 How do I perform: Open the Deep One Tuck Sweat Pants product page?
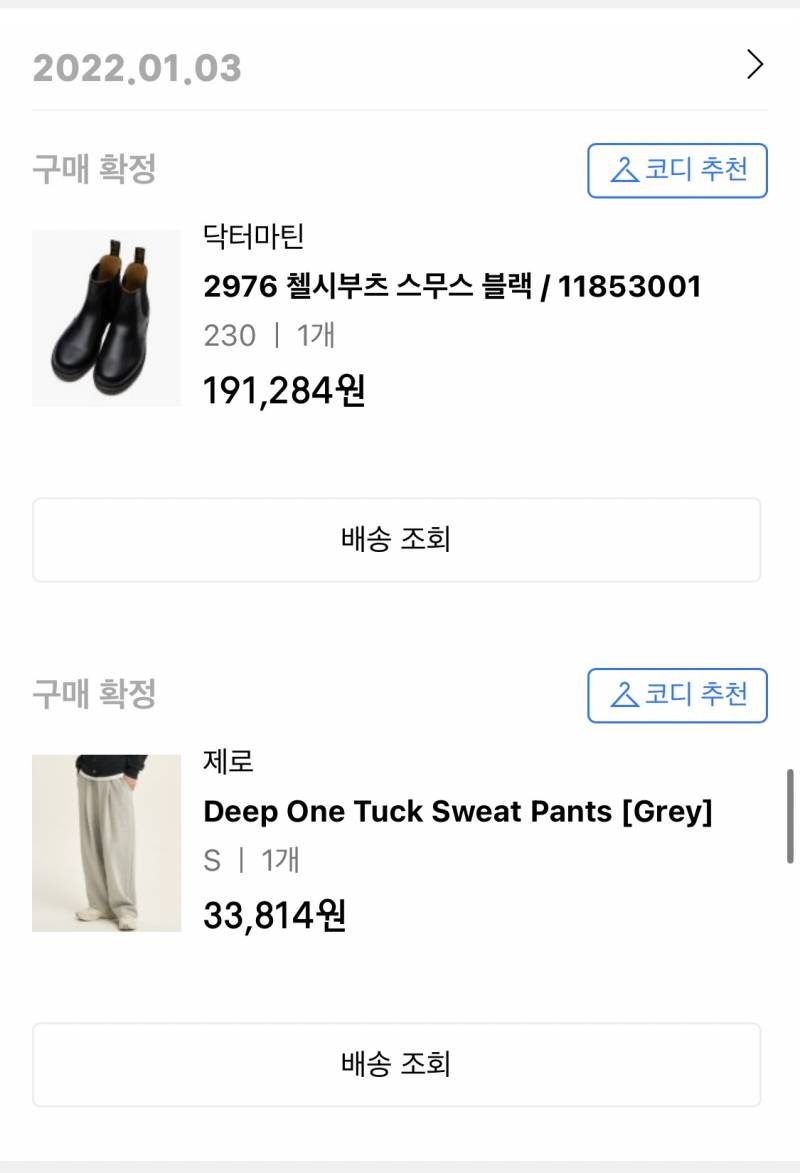pos(458,811)
